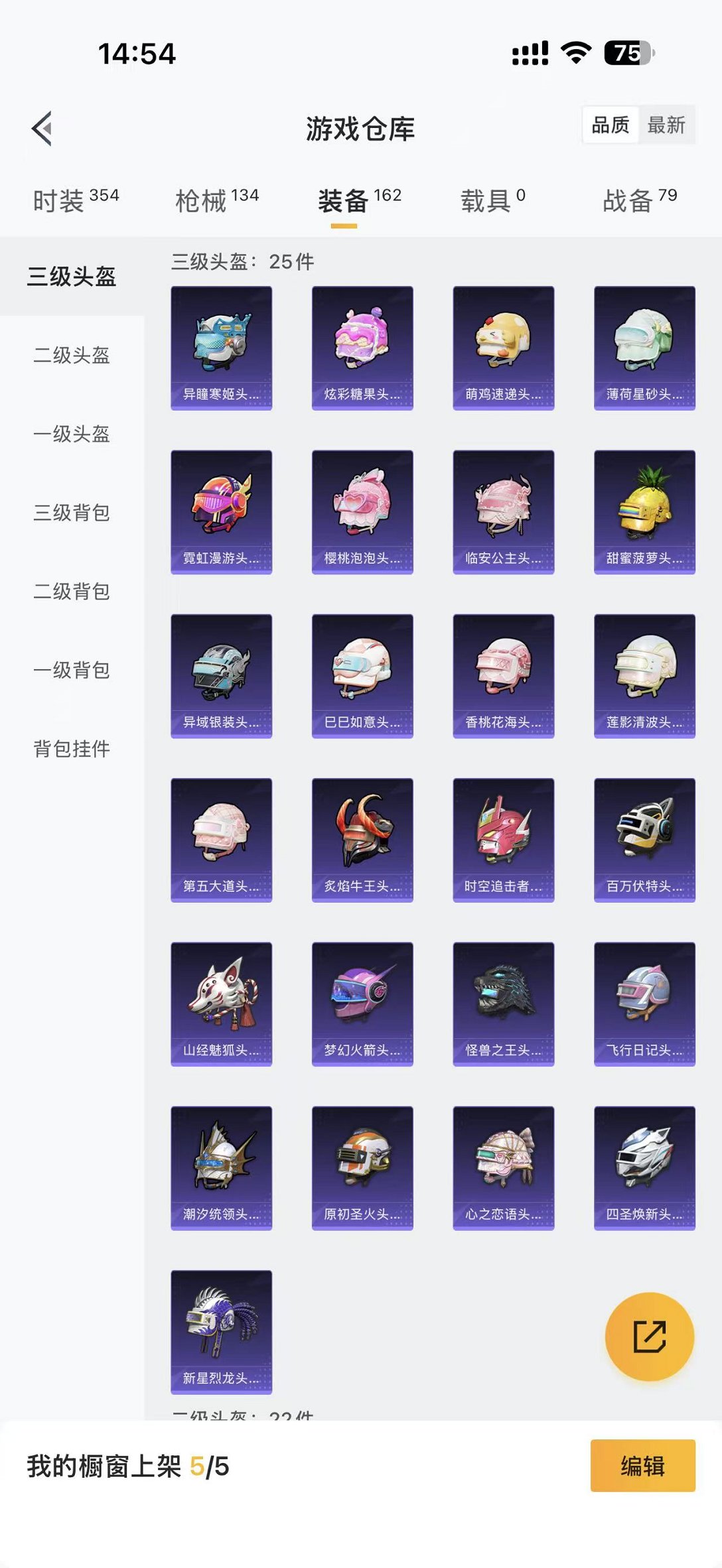Select the 炙焰牛王头 horned helmet icon
Viewport: 722px width, 1568px height.
coord(362,839)
